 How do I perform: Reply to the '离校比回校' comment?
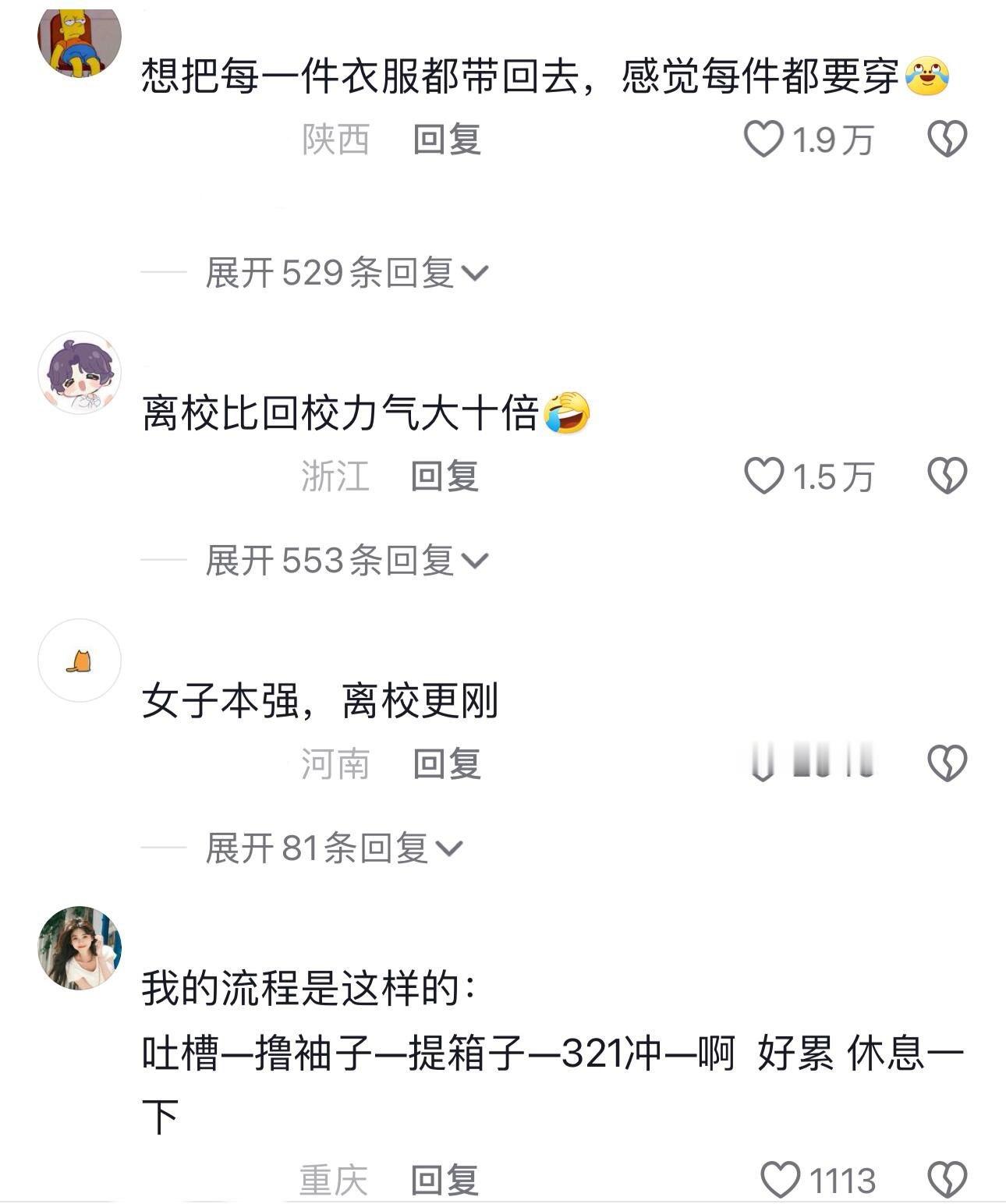point(445,476)
